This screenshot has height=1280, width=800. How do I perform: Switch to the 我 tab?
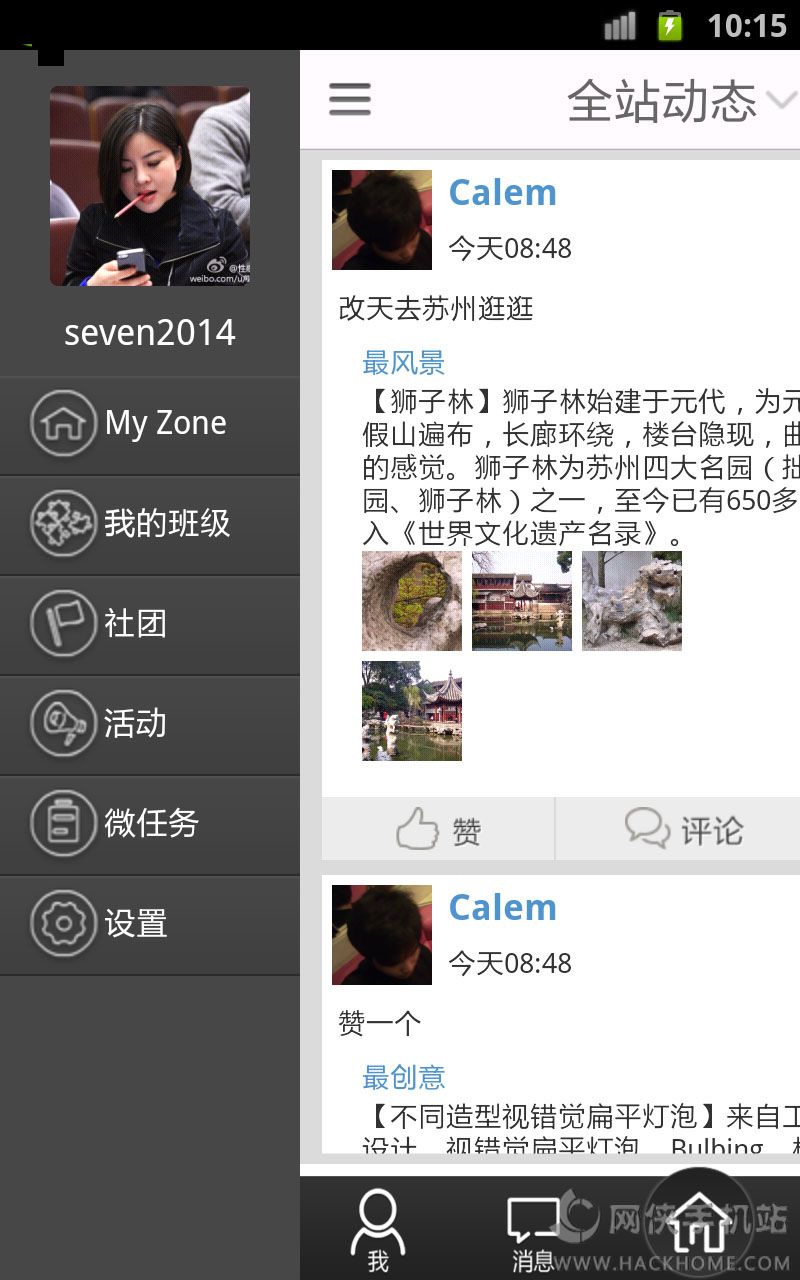(378, 1230)
